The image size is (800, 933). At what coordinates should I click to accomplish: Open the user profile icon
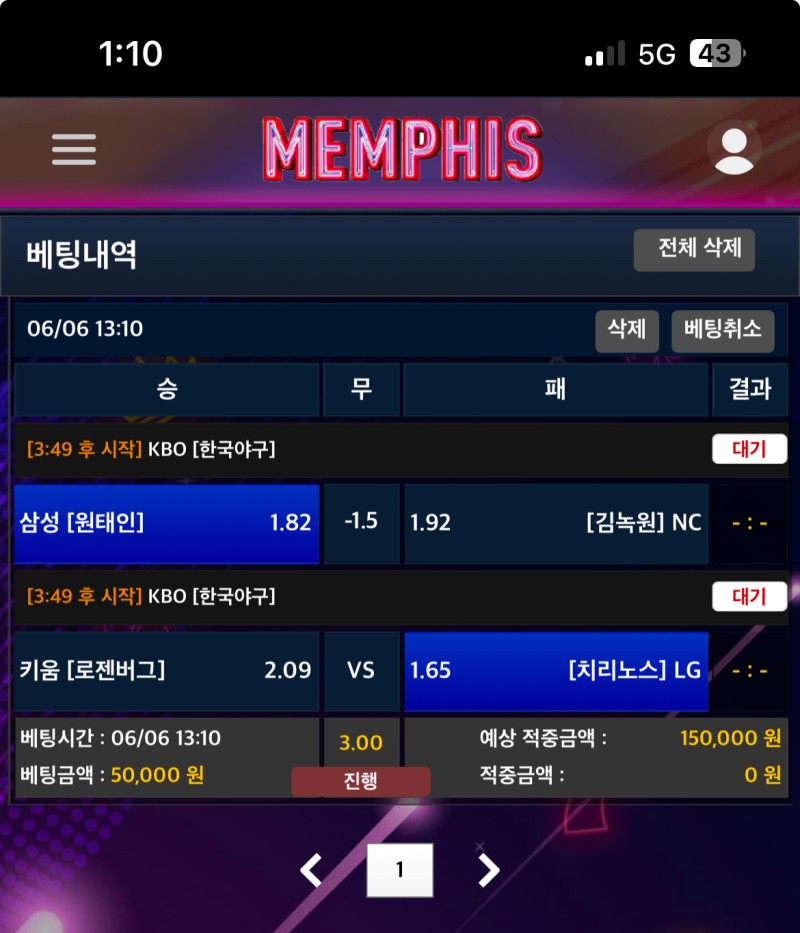(x=734, y=149)
